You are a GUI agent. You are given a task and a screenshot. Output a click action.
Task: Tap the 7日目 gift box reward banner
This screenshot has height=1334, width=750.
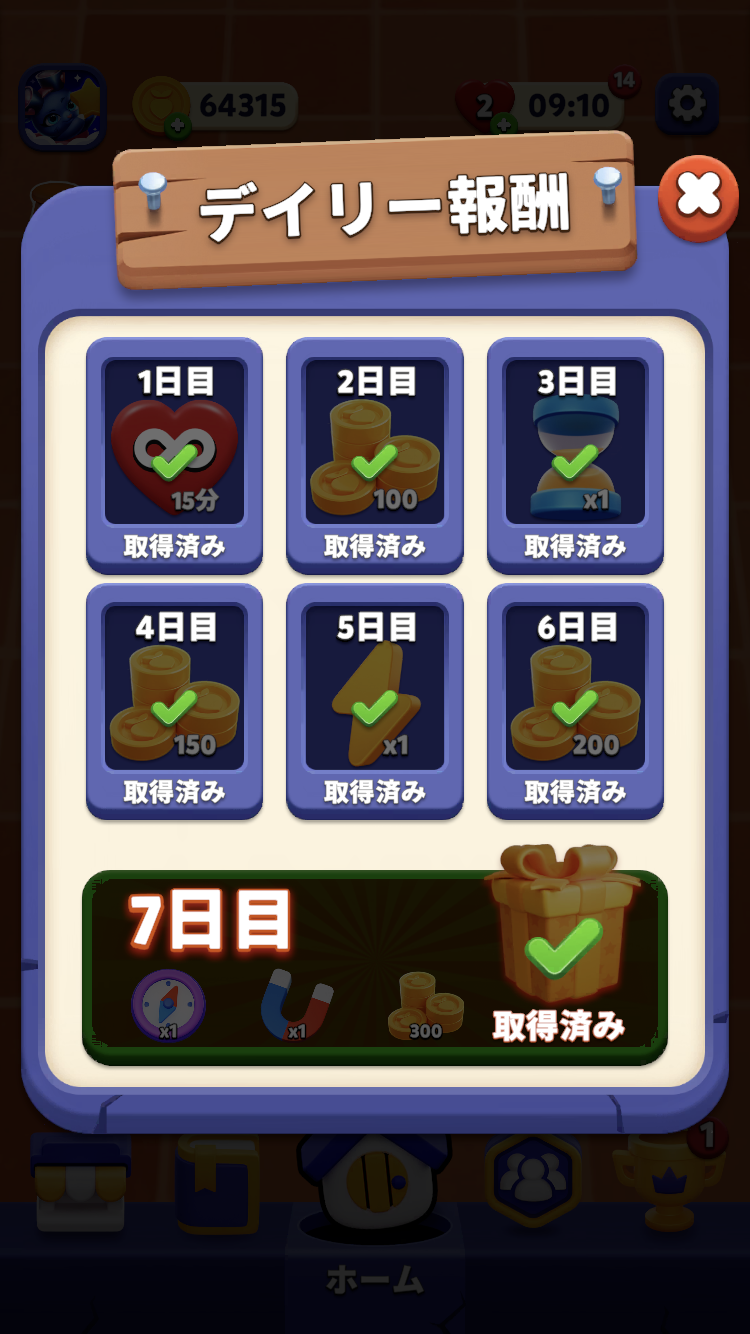(375, 962)
